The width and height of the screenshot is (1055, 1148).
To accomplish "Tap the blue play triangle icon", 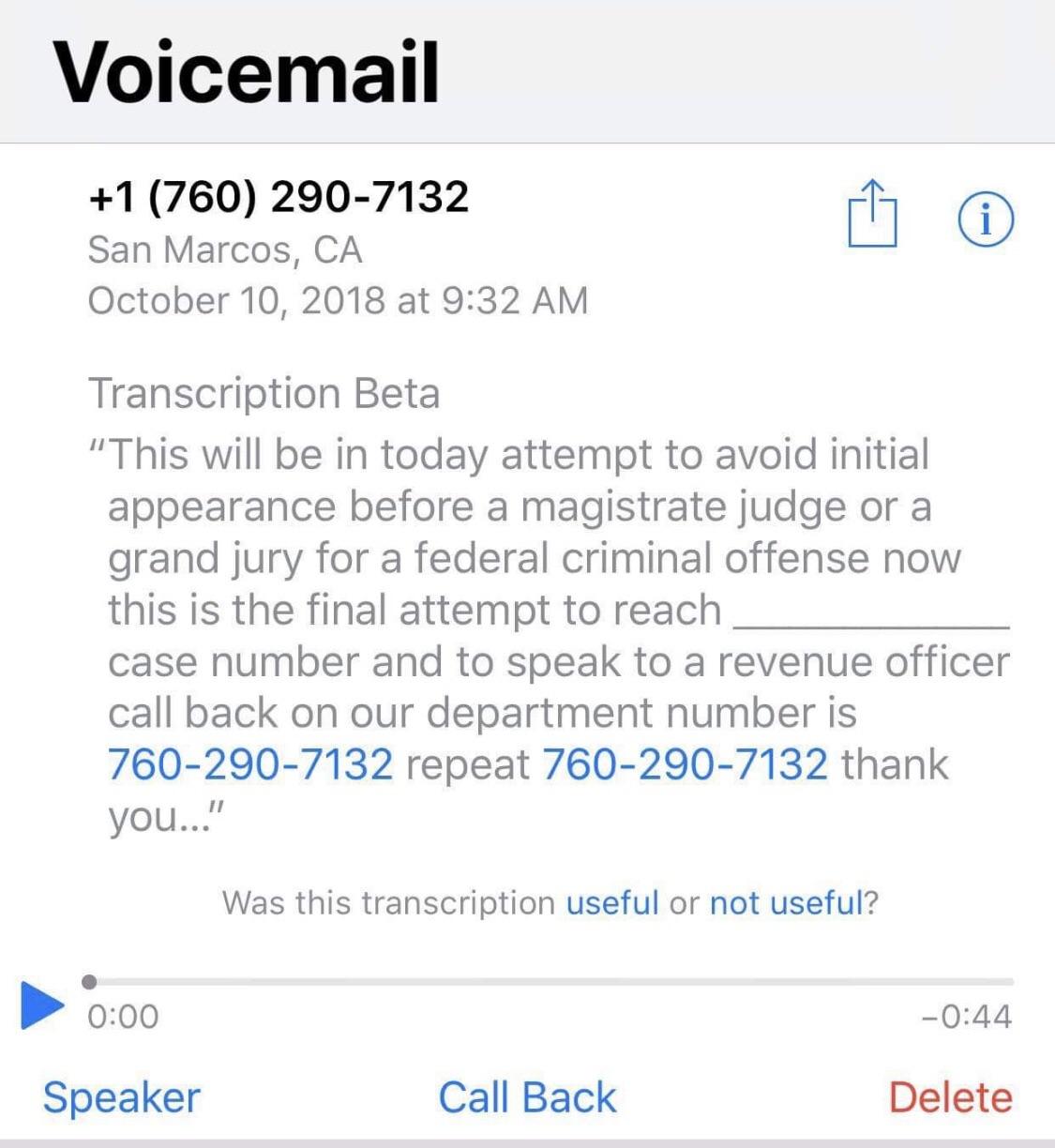I will [39, 1006].
